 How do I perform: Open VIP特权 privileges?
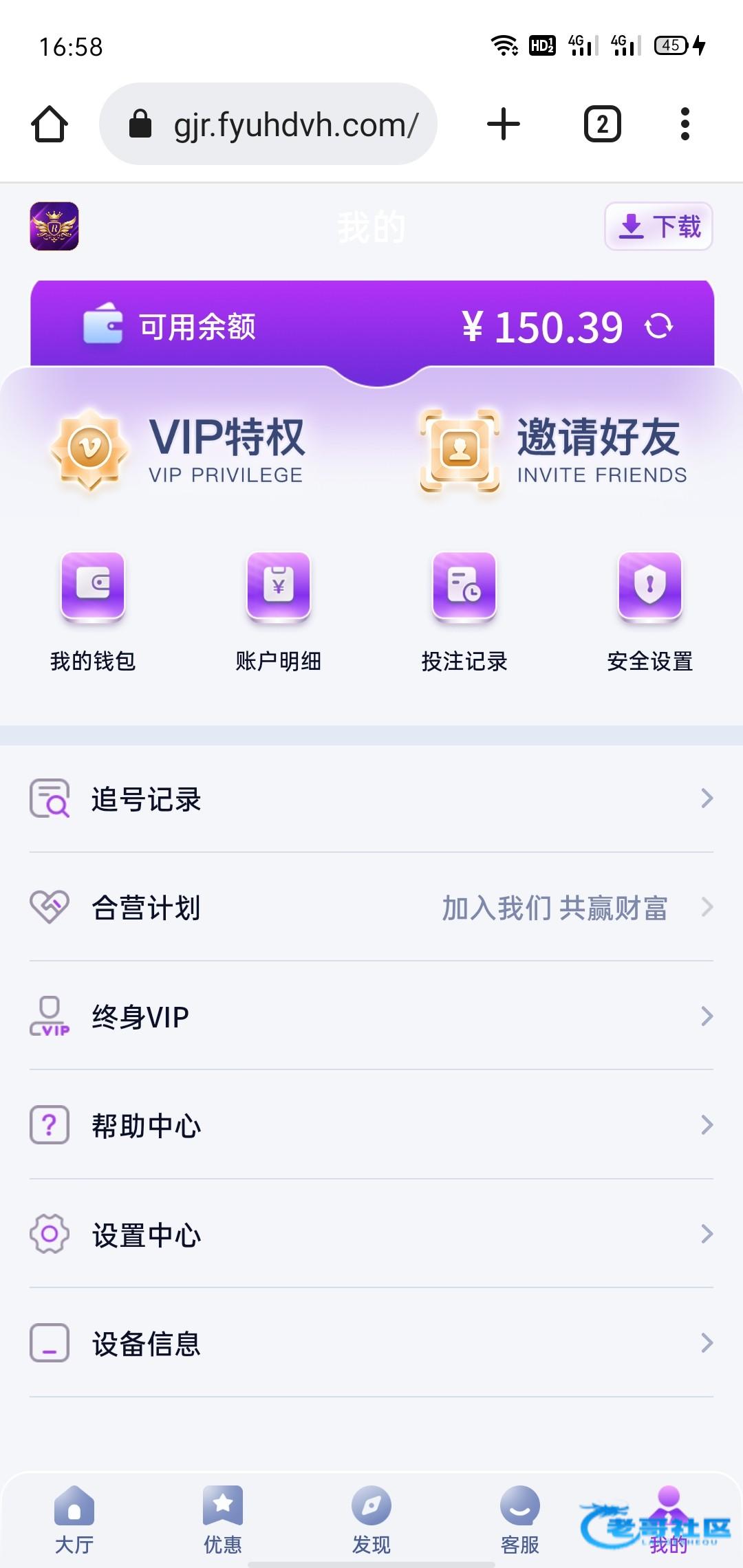(x=179, y=450)
